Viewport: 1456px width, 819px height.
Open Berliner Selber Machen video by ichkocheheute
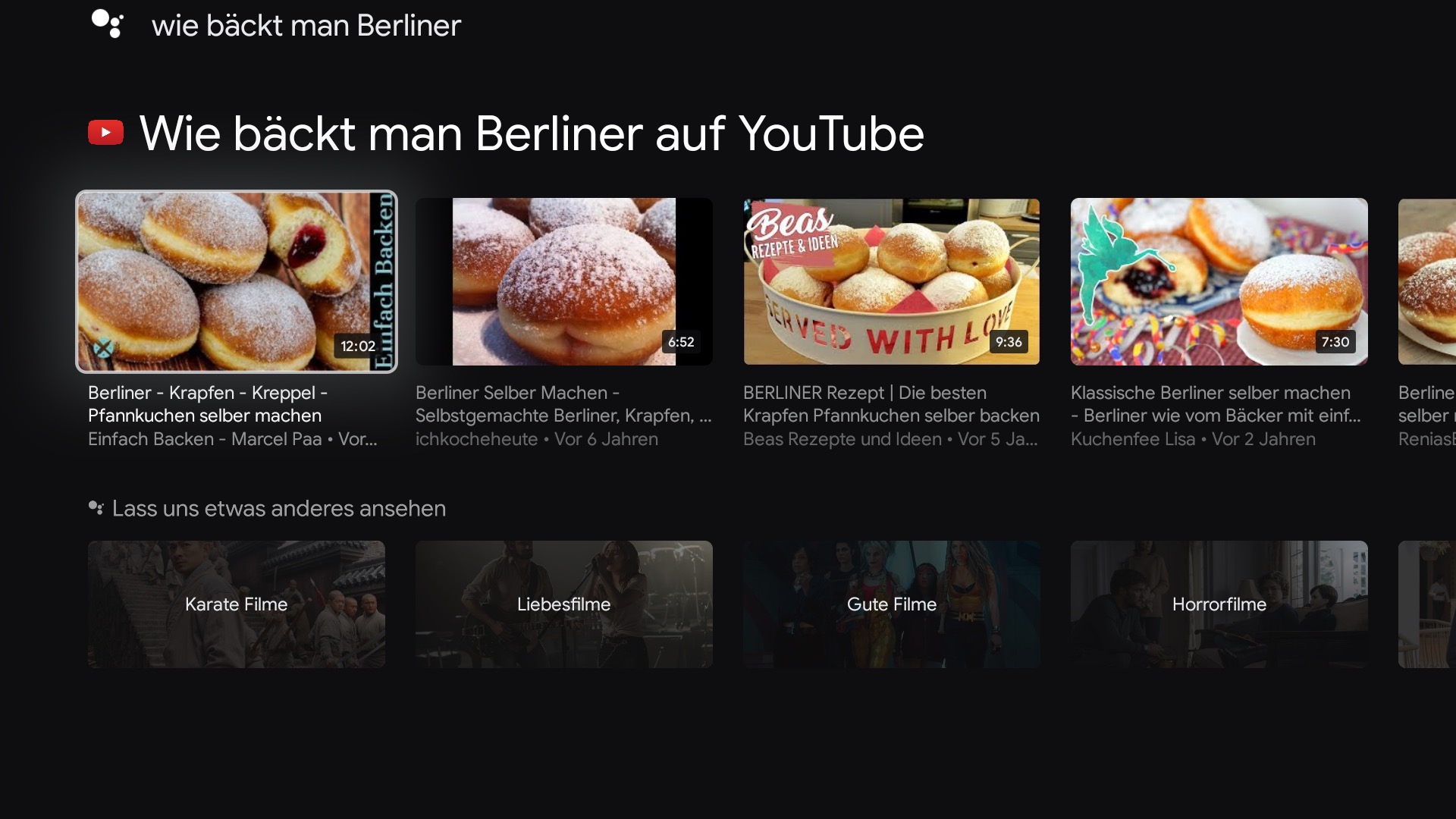563,281
